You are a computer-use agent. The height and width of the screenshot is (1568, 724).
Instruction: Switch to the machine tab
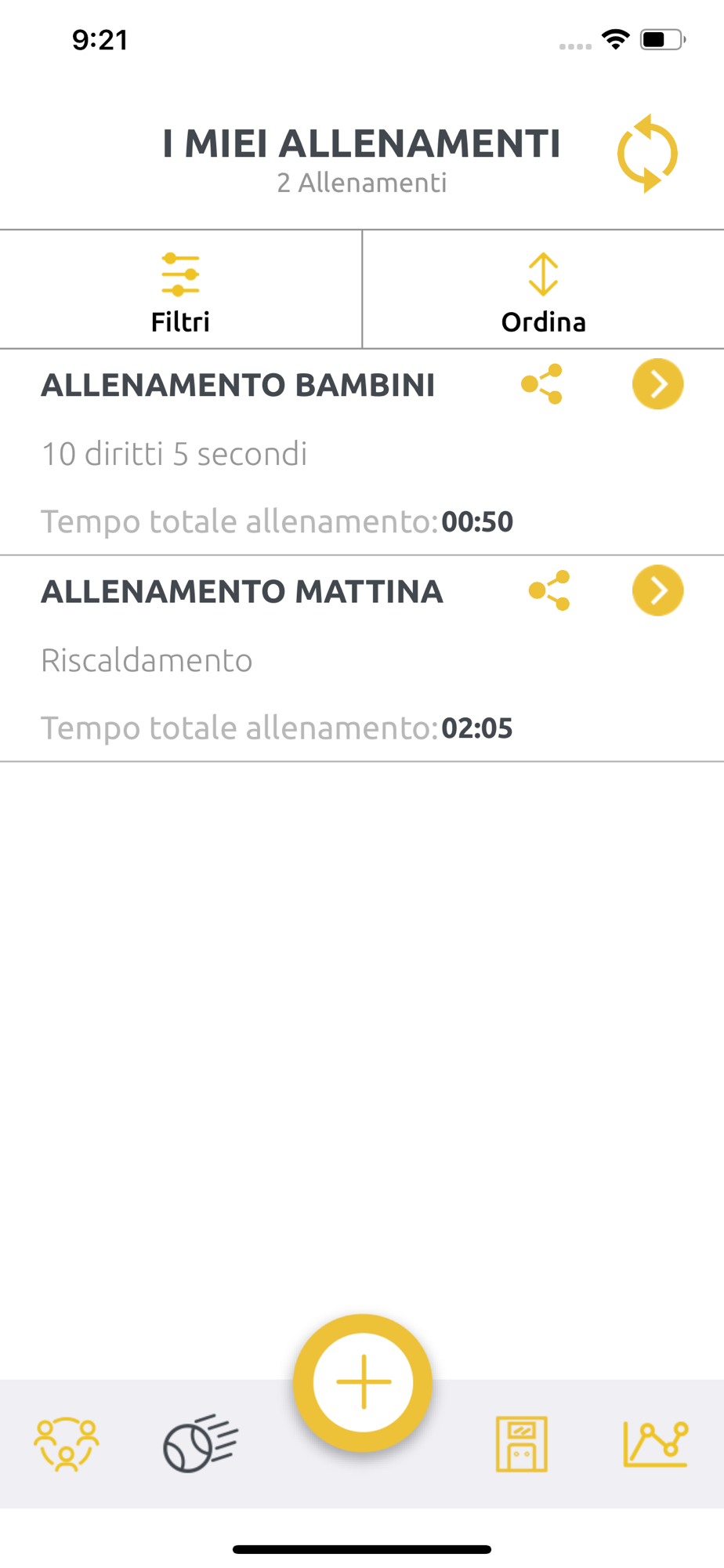click(522, 1444)
